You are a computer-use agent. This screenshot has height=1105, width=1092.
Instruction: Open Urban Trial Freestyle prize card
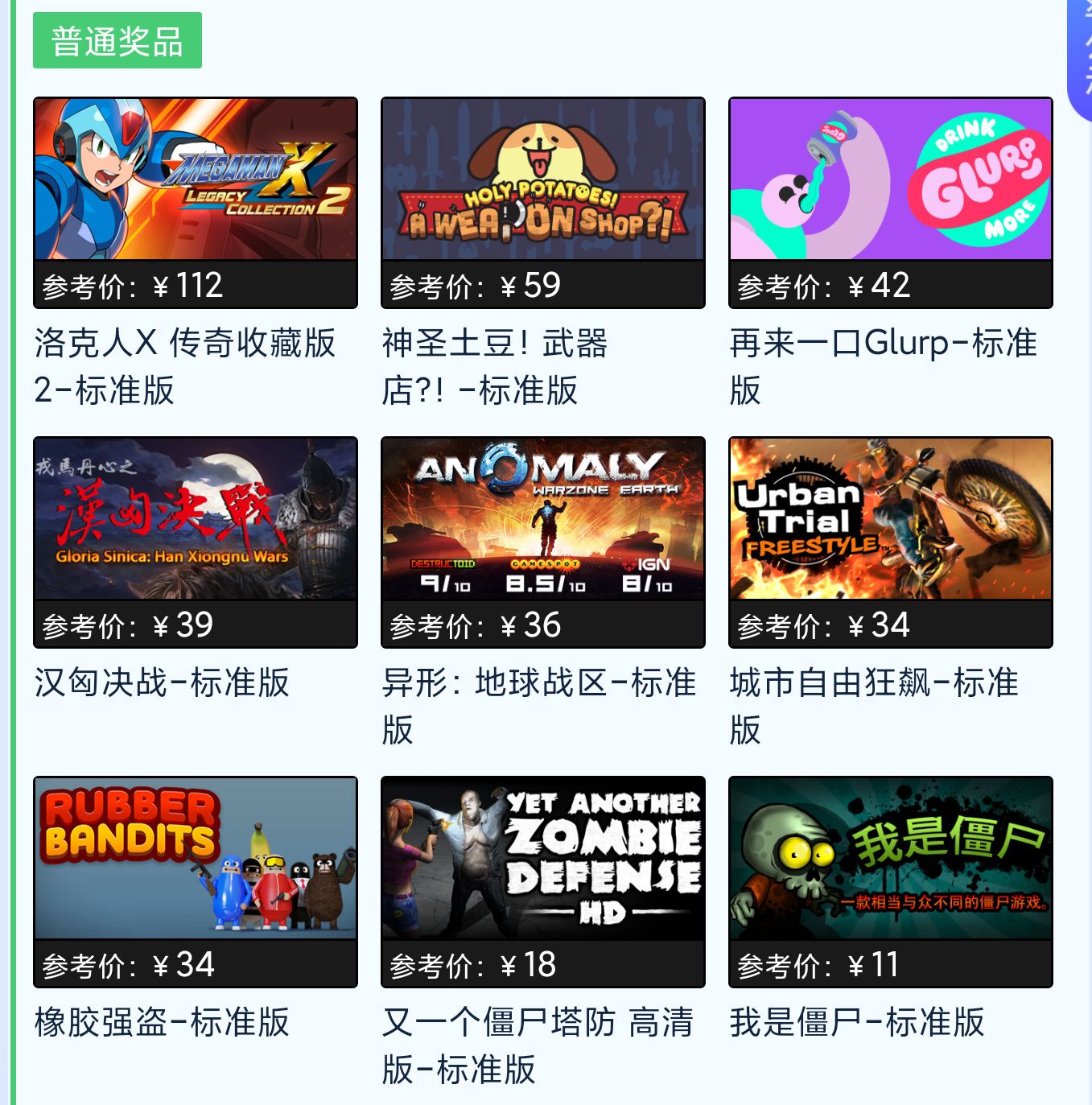tap(891, 519)
